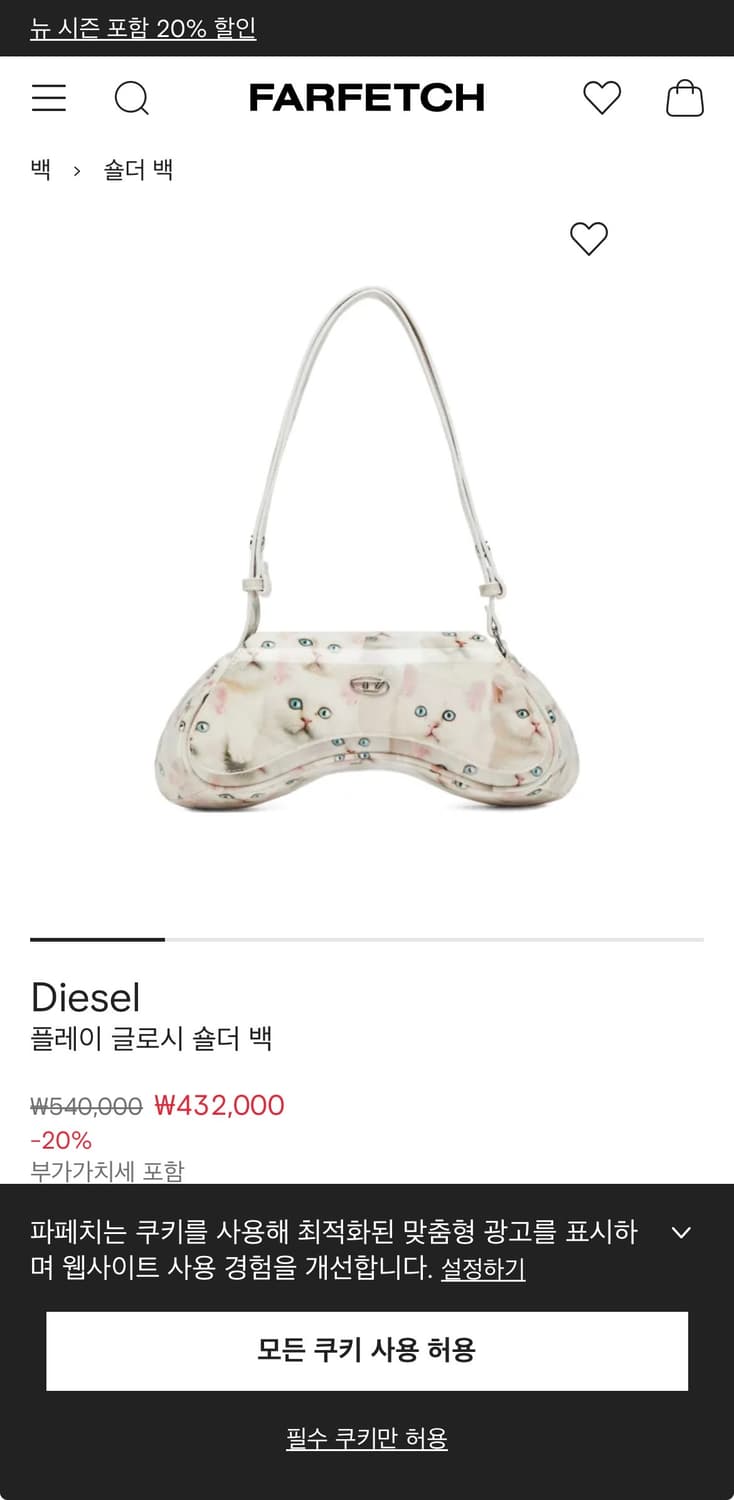Navigate to 백 in the breadcrumb
This screenshot has width=734, height=1500.
click(x=40, y=170)
